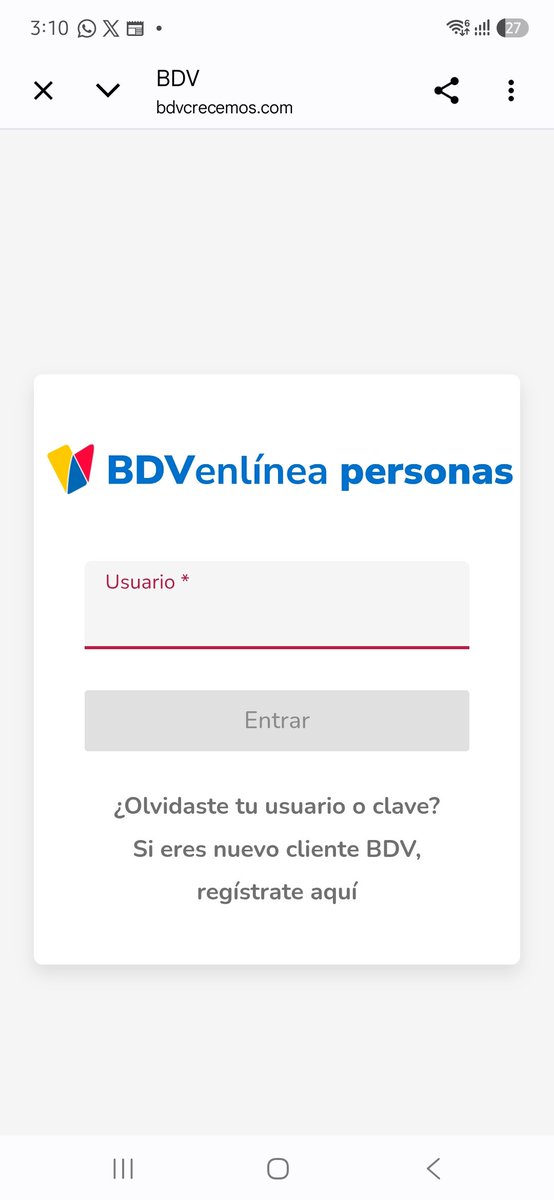Follow the regístrate aquí link
The image size is (554, 1200).
[x=277, y=892]
